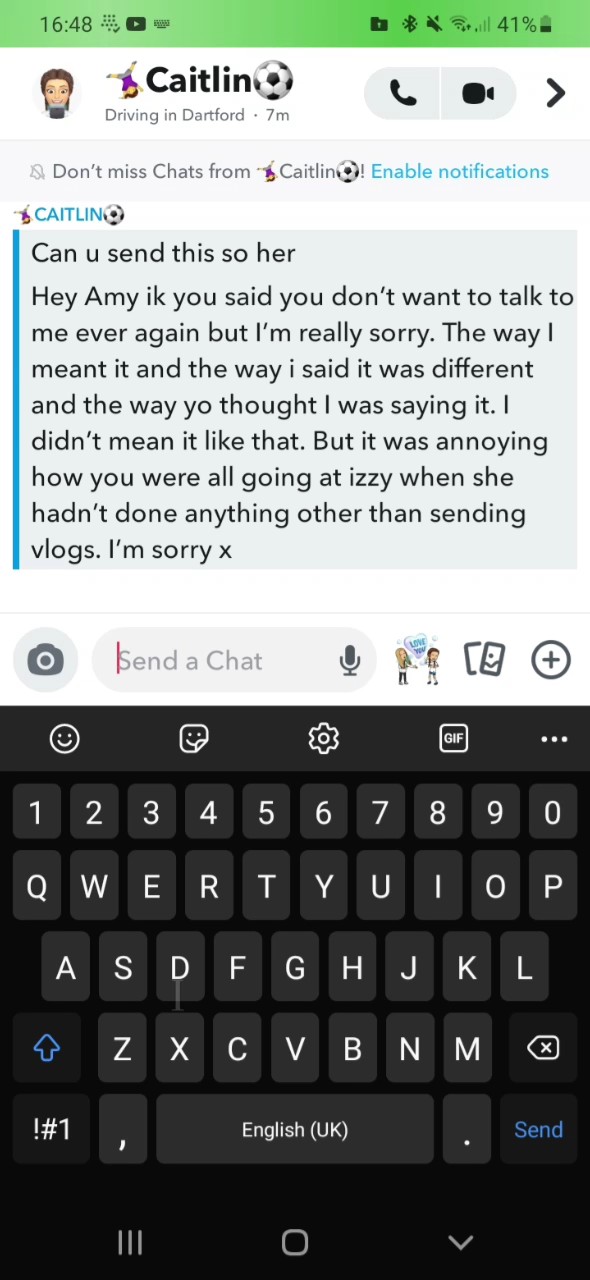590x1280 pixels.
Task: Start a video call with Caitlin
Action: tap(478, 93)
